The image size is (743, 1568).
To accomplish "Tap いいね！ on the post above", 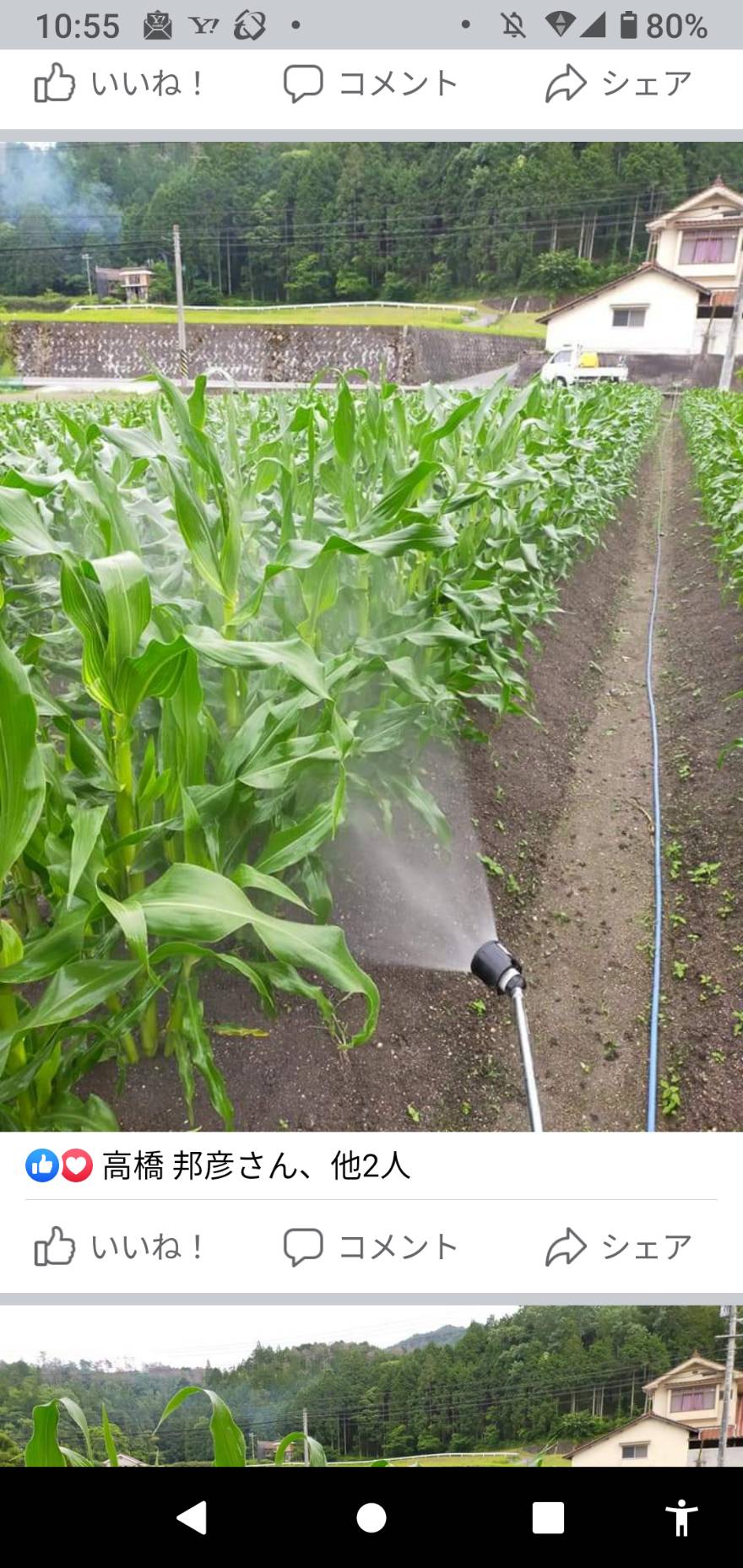I will click(119, 84).
